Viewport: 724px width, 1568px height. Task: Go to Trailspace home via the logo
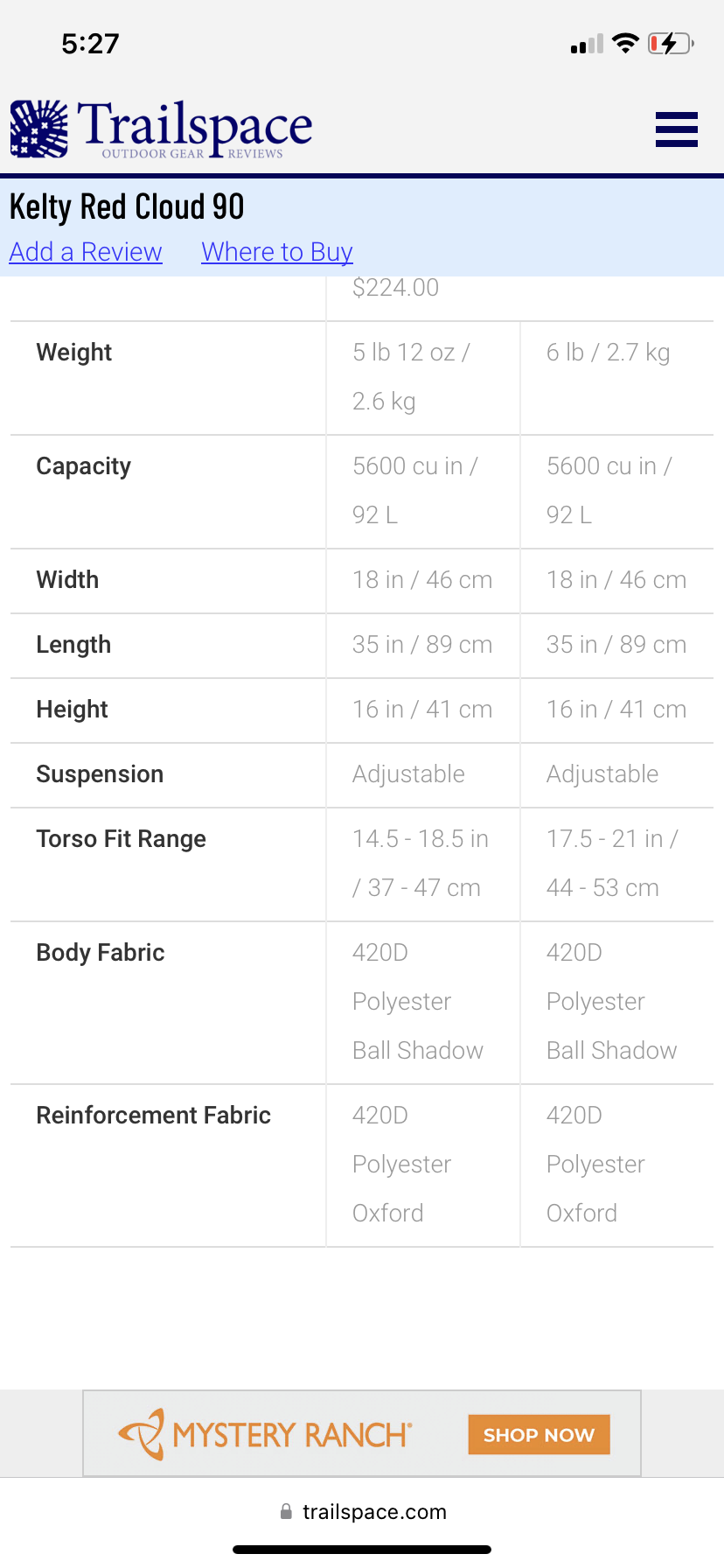pyautogui.click(x=161, y=129)
